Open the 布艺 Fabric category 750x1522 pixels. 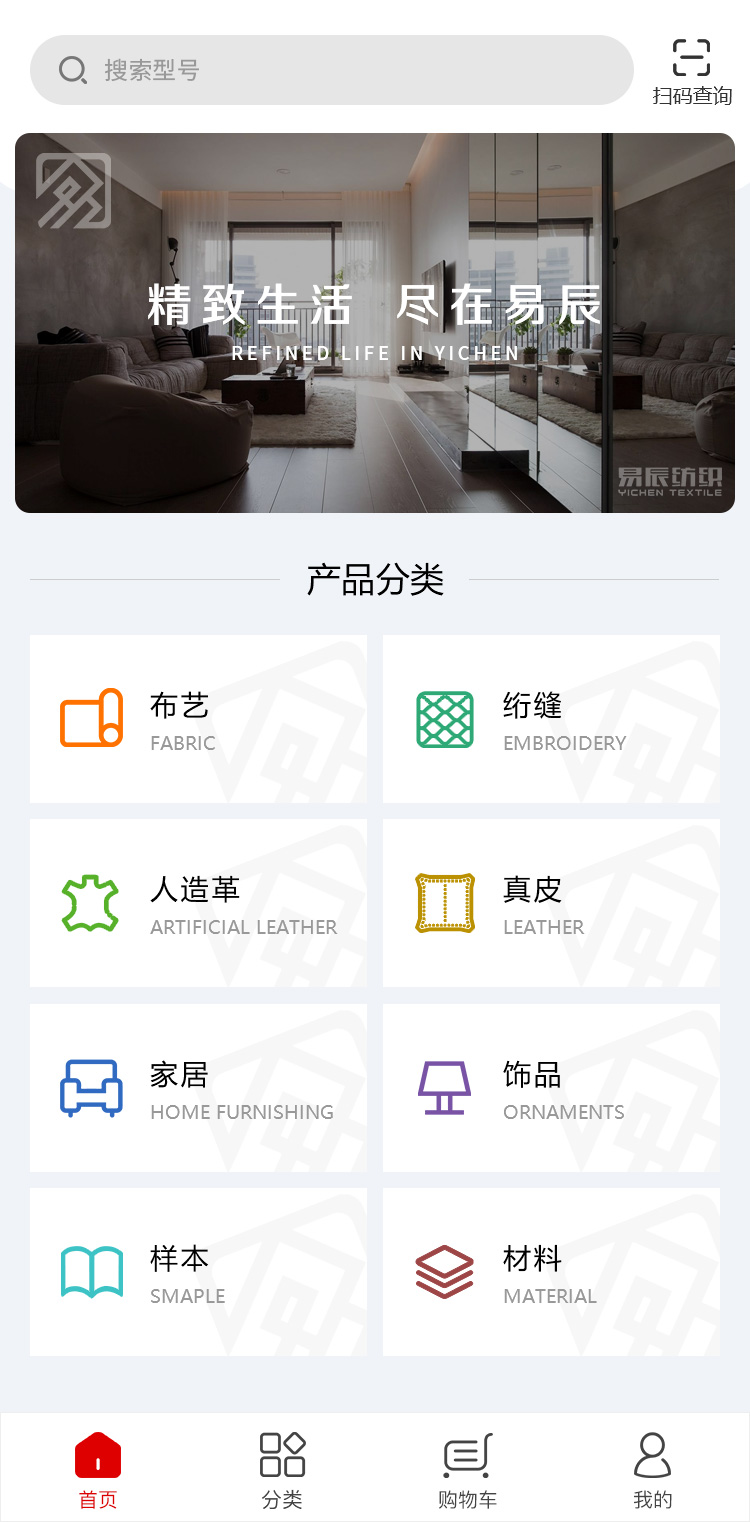click(x=198, y=719)
